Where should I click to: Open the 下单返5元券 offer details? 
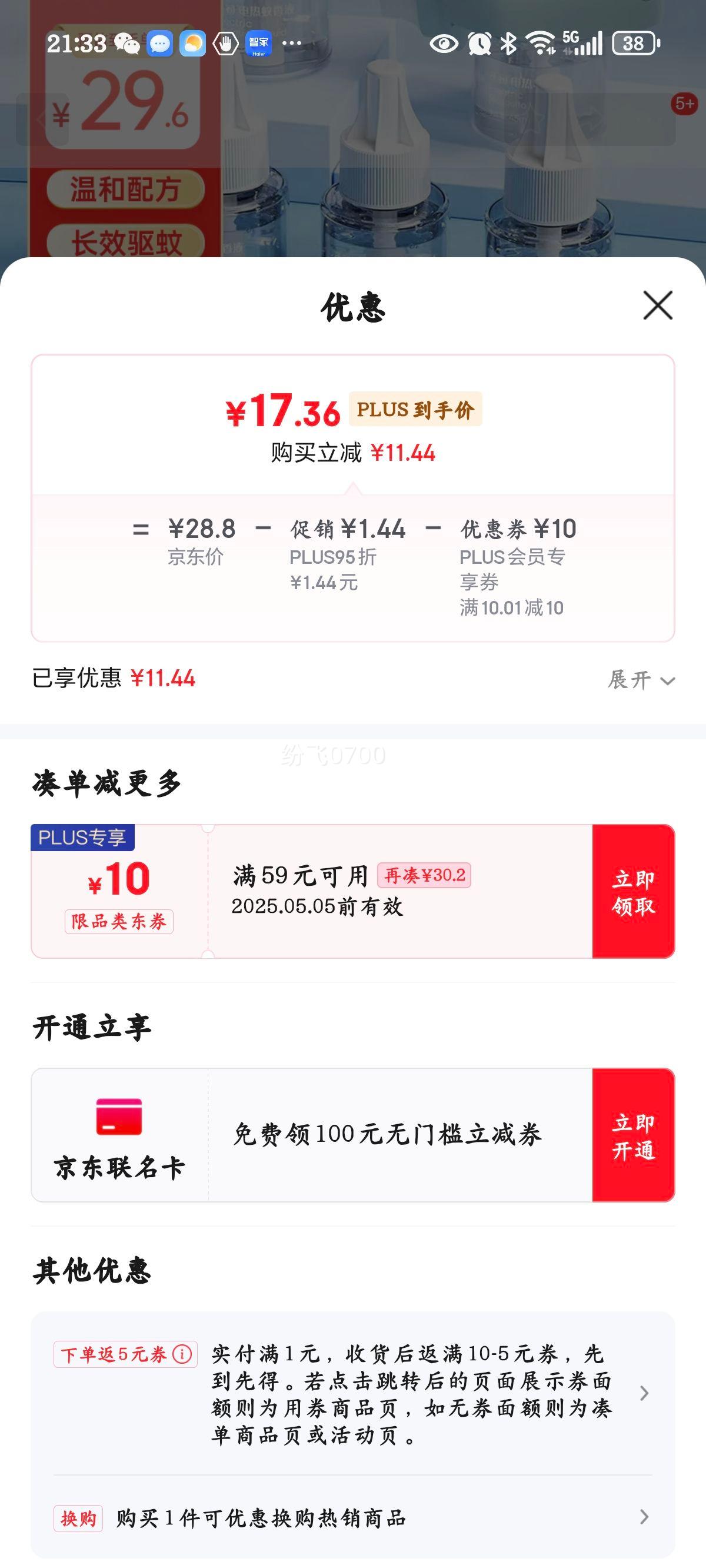[x=353, y=1393]
